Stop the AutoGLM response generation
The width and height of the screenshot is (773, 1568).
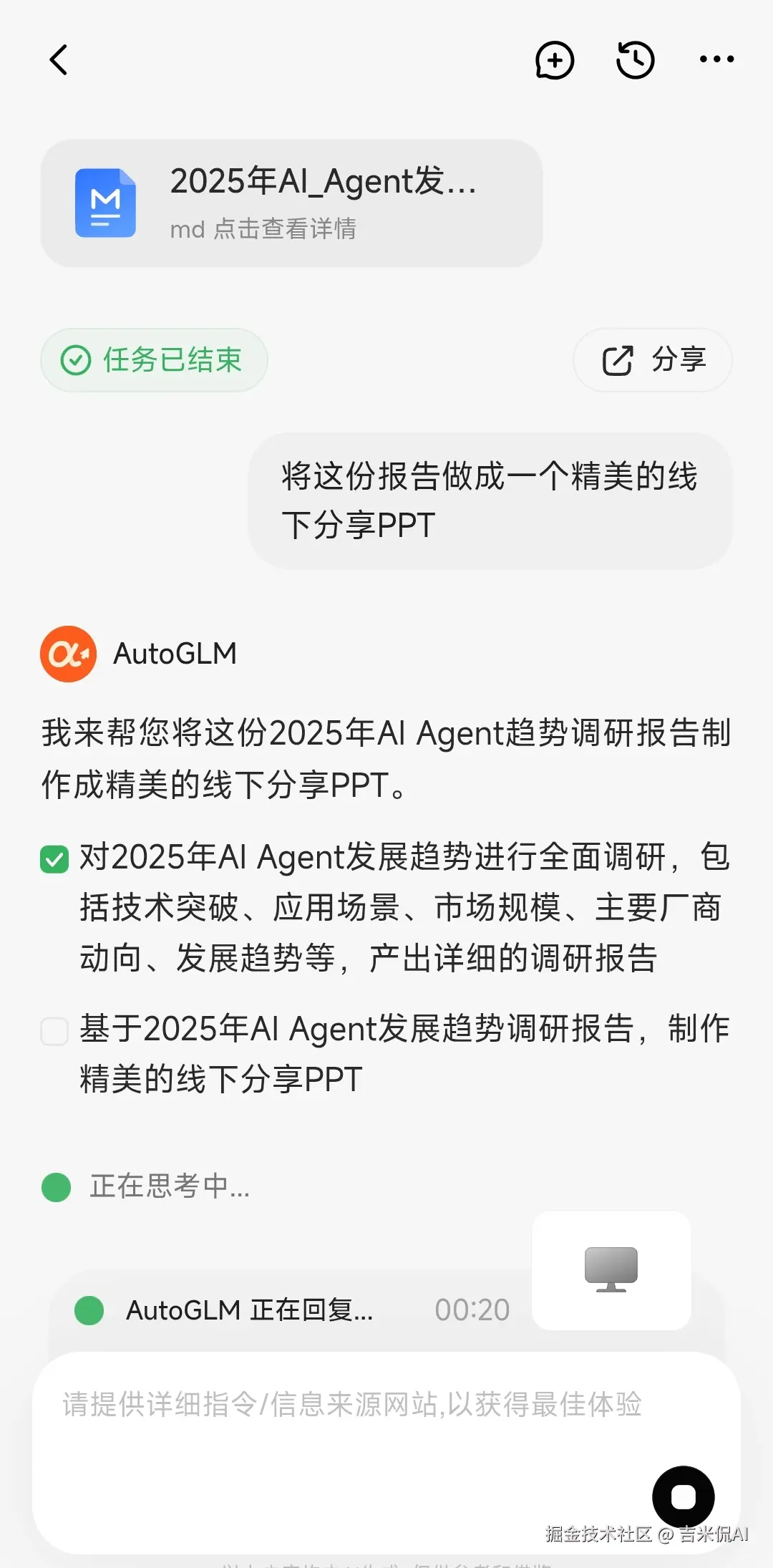click(x=683, y=1496)
